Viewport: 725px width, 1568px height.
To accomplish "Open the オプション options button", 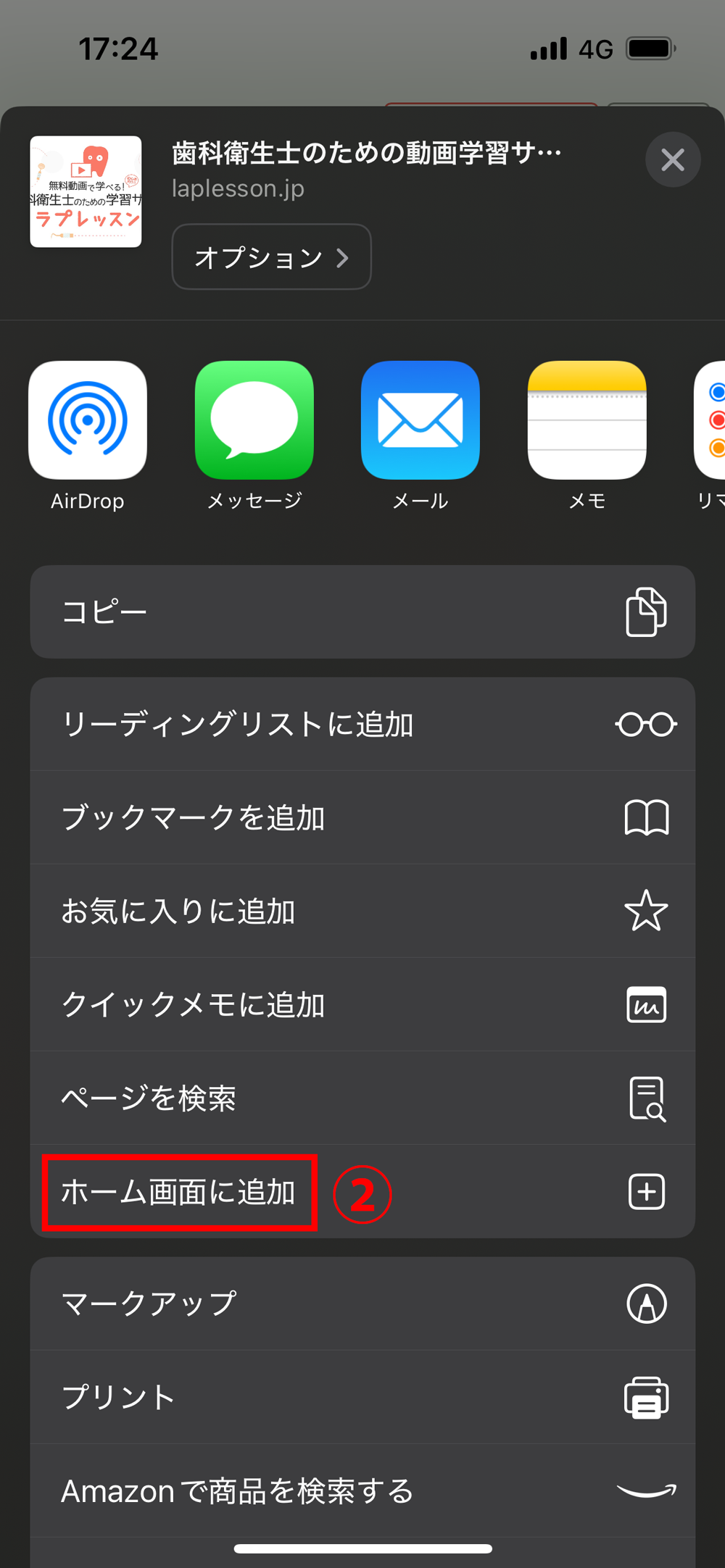I will (x=271, y=257).
